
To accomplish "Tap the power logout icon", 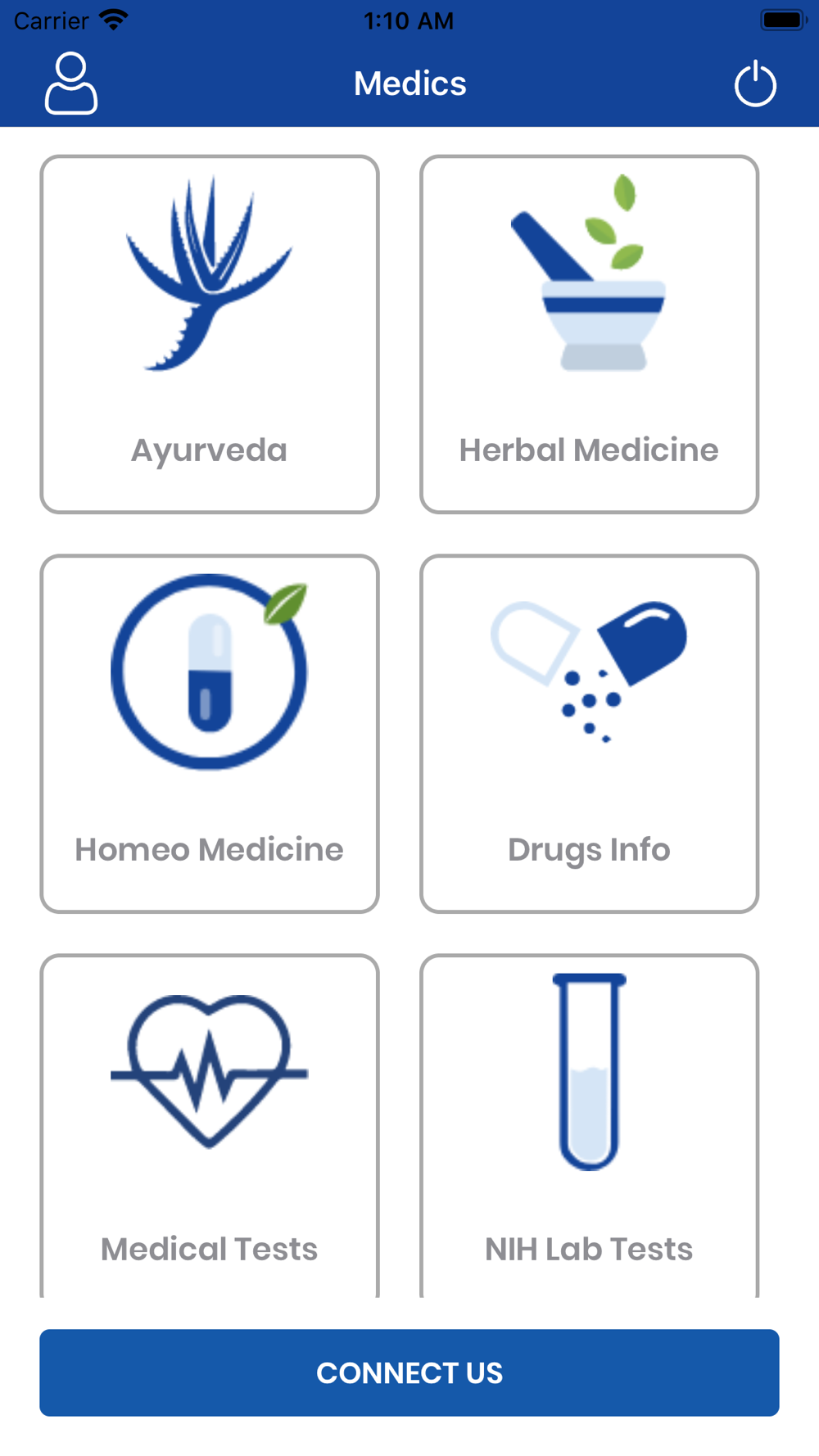I will point(754,84).
